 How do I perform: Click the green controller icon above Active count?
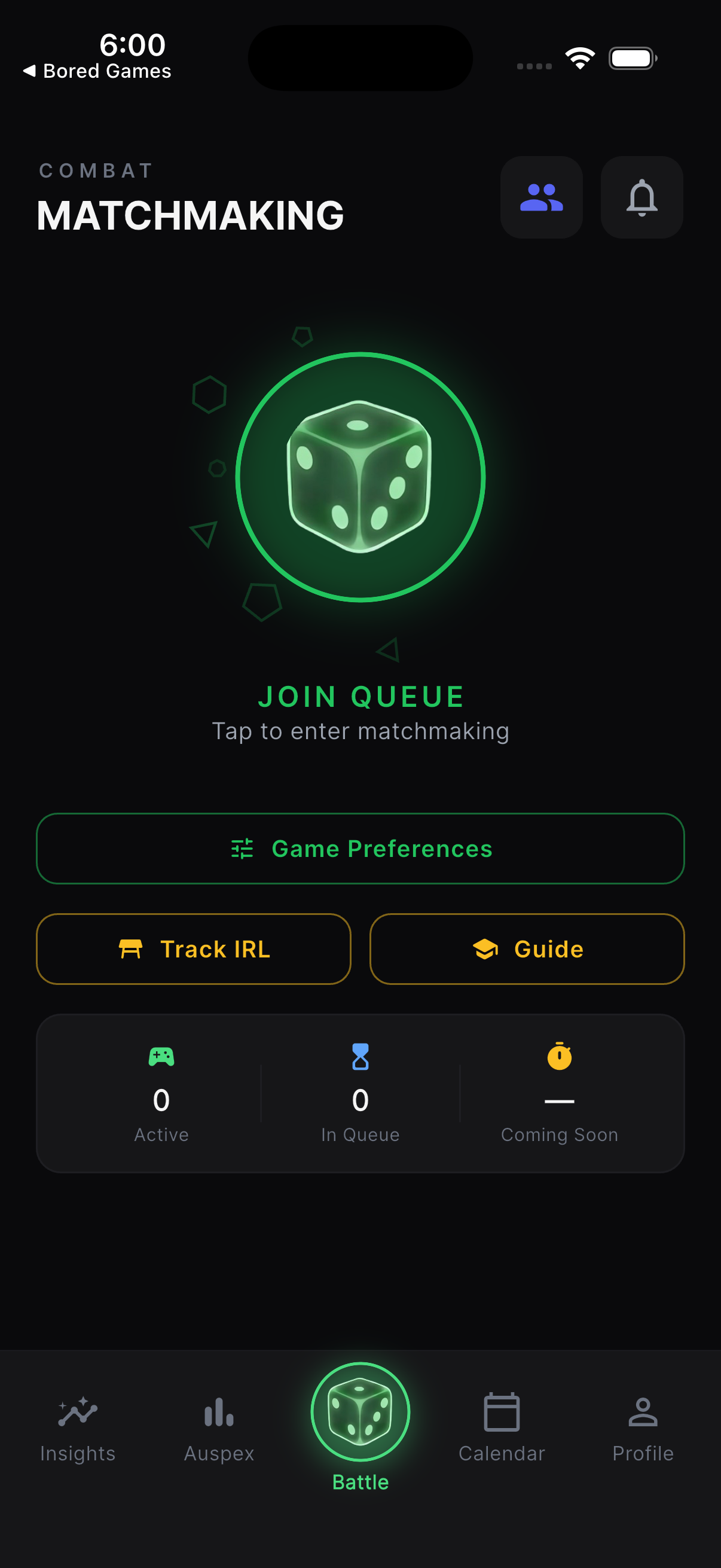(161, 1056)
